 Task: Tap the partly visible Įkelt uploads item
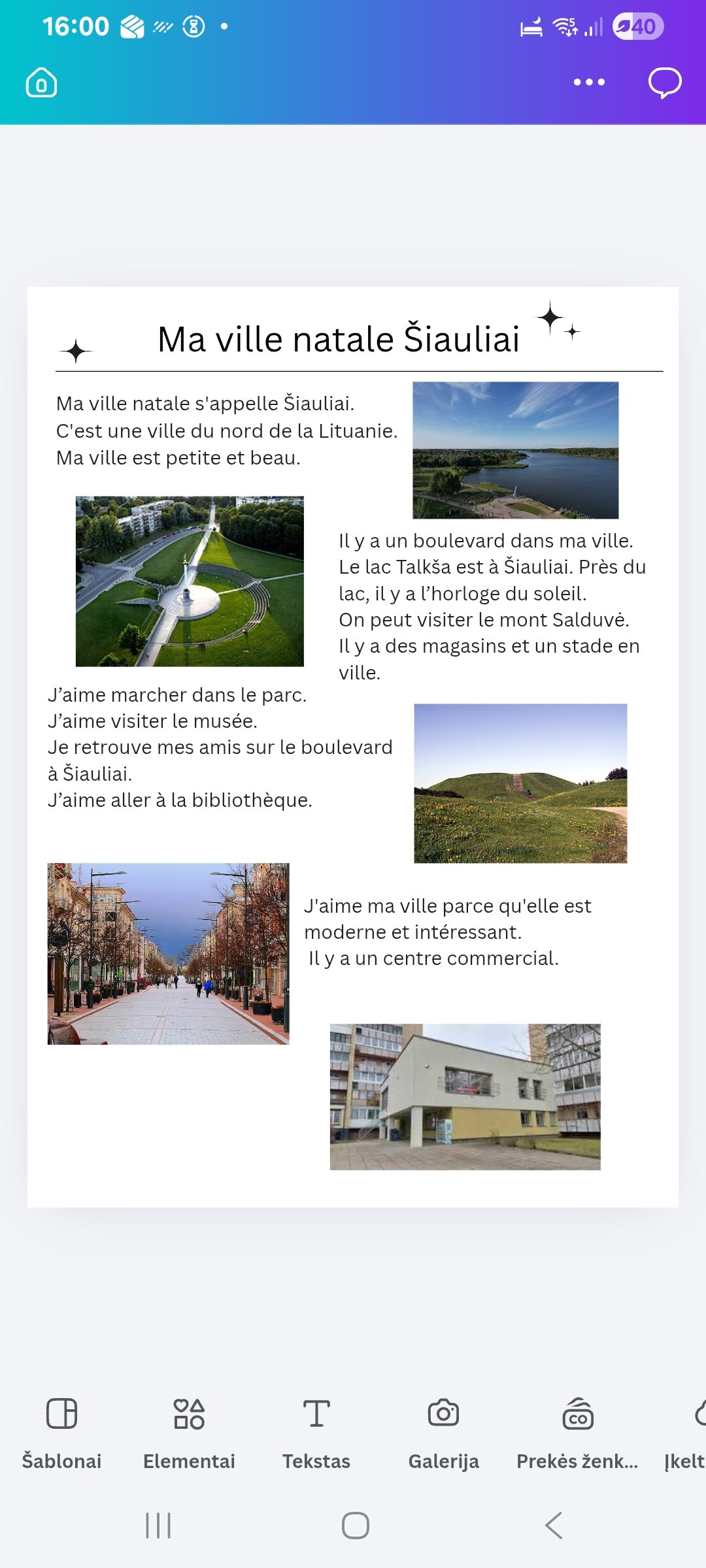pyautogui.click(x=688, y=1431)
